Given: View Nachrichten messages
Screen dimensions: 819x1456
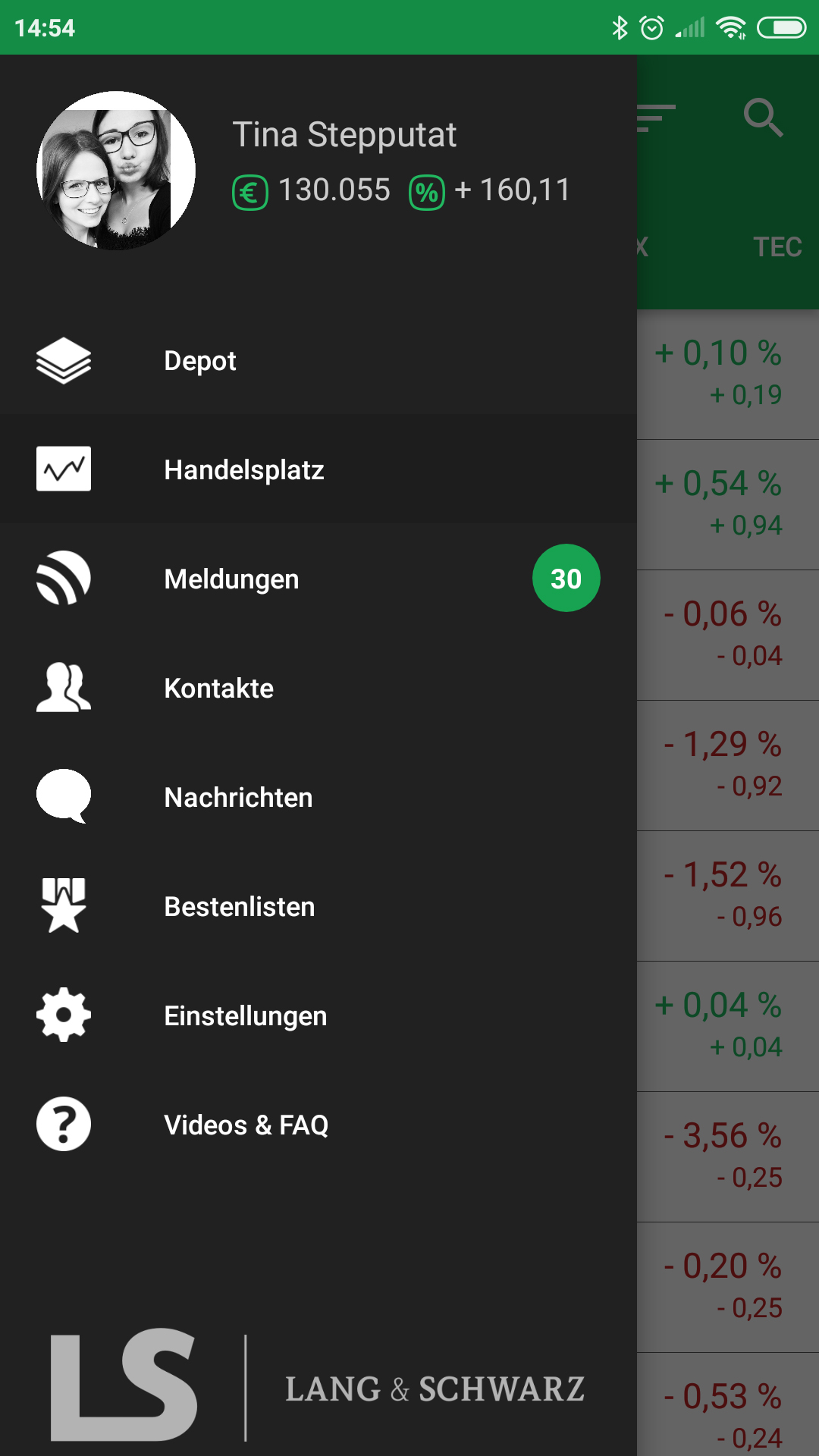Looking at the screenshot, I should coord(318,797).
